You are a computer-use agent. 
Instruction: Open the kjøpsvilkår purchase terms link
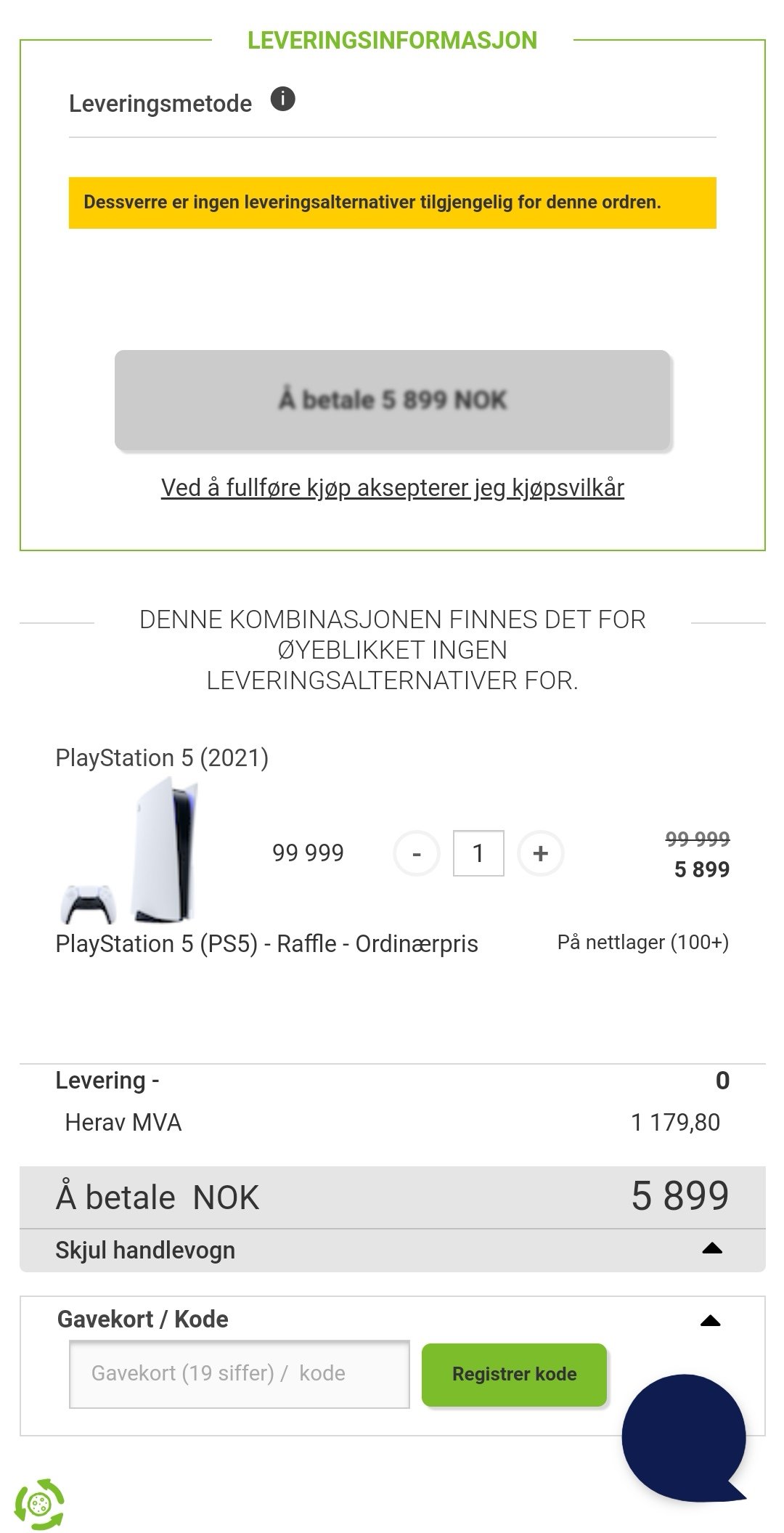[392, 487]
